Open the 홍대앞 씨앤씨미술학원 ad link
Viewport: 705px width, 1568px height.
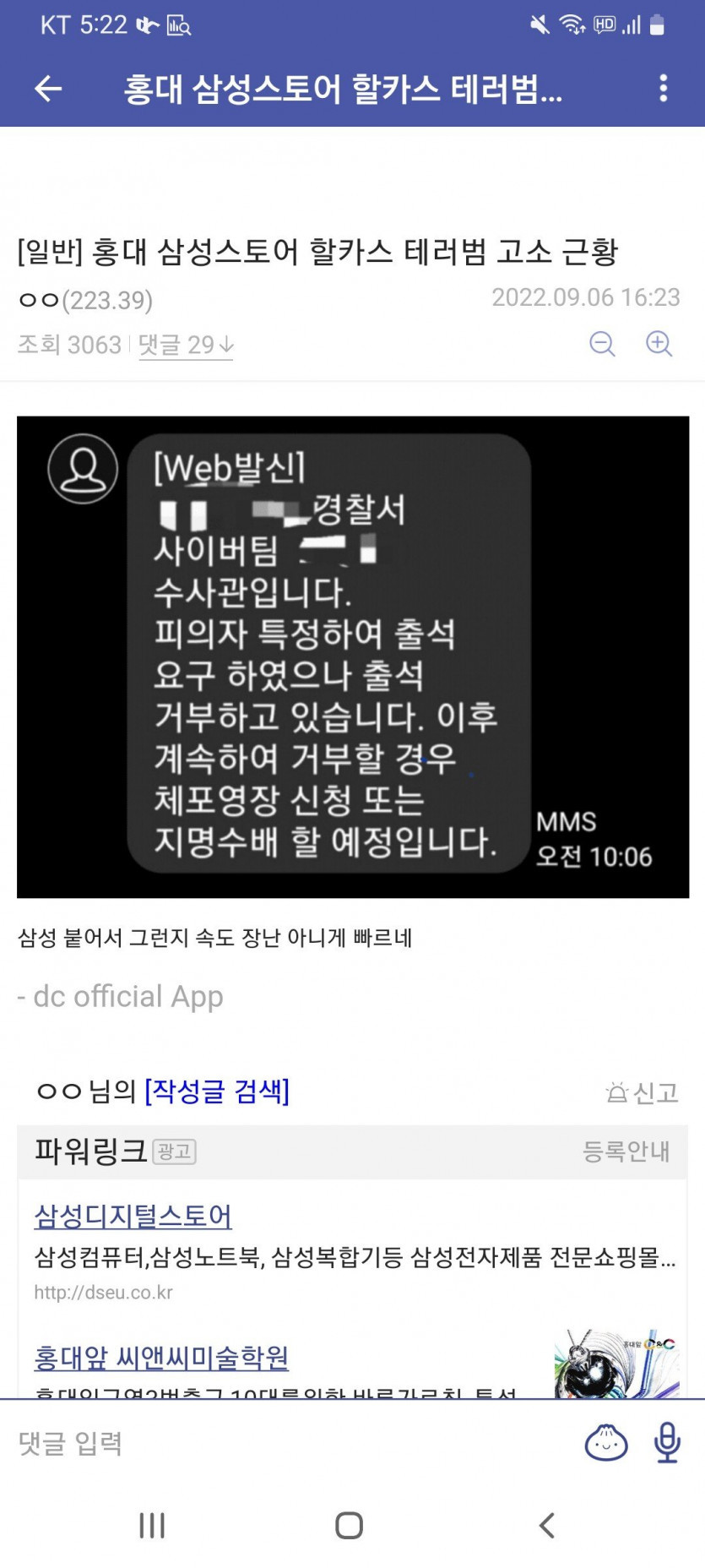tap(161, 1358)
